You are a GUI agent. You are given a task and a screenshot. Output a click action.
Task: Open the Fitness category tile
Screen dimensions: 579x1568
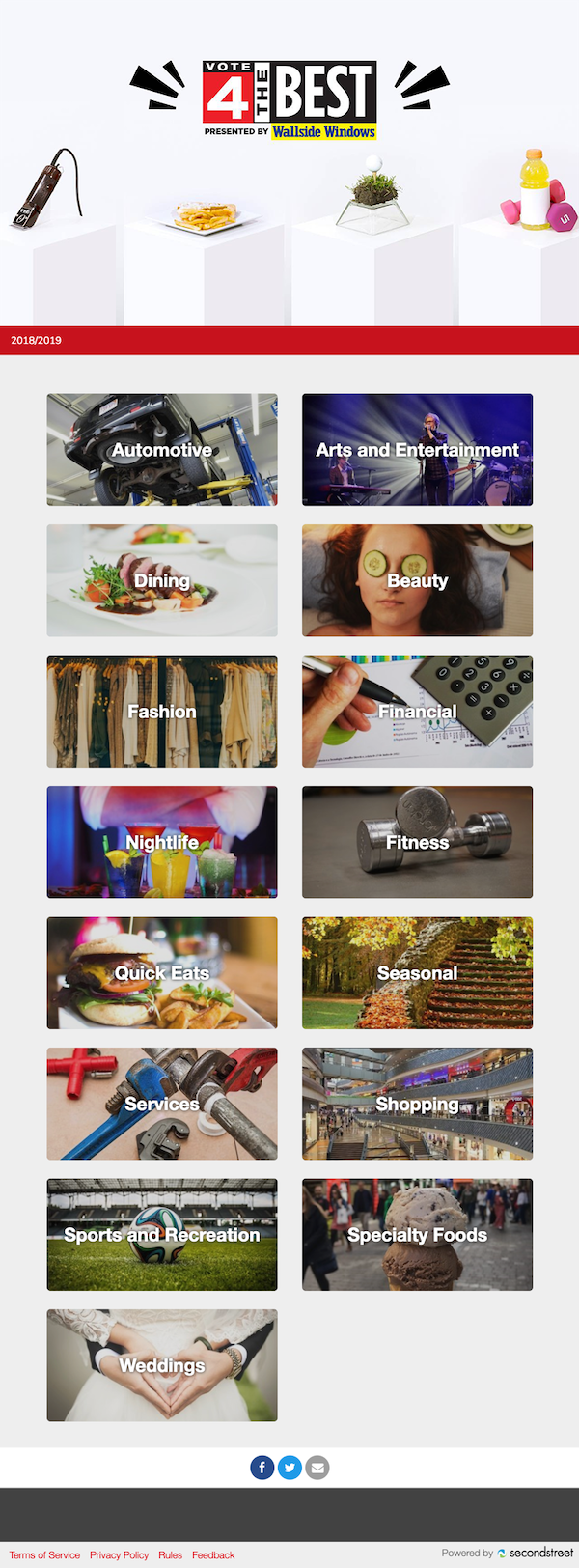(x=417, y=842)
